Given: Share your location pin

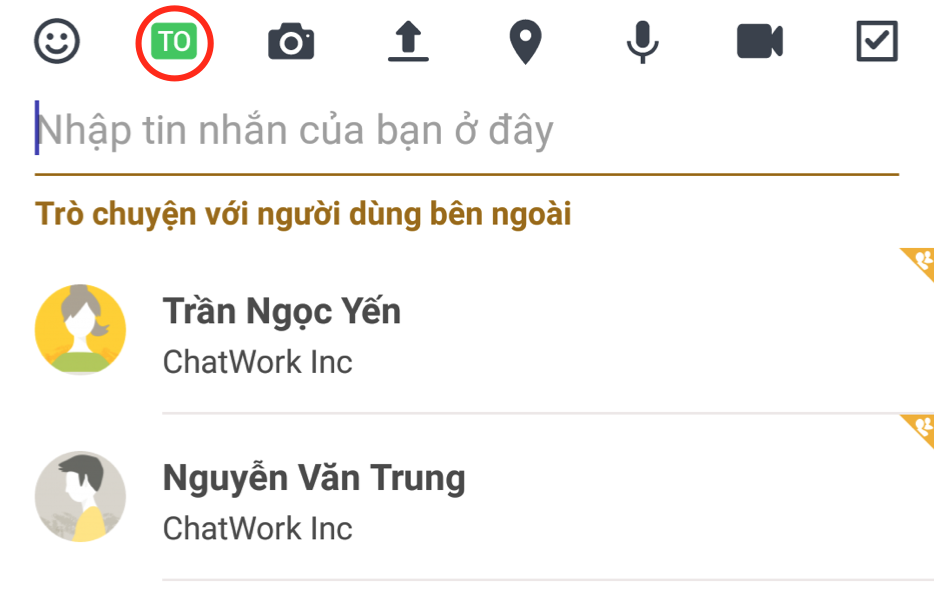Looking at the screenshot, I should click(x=525, y=42).
